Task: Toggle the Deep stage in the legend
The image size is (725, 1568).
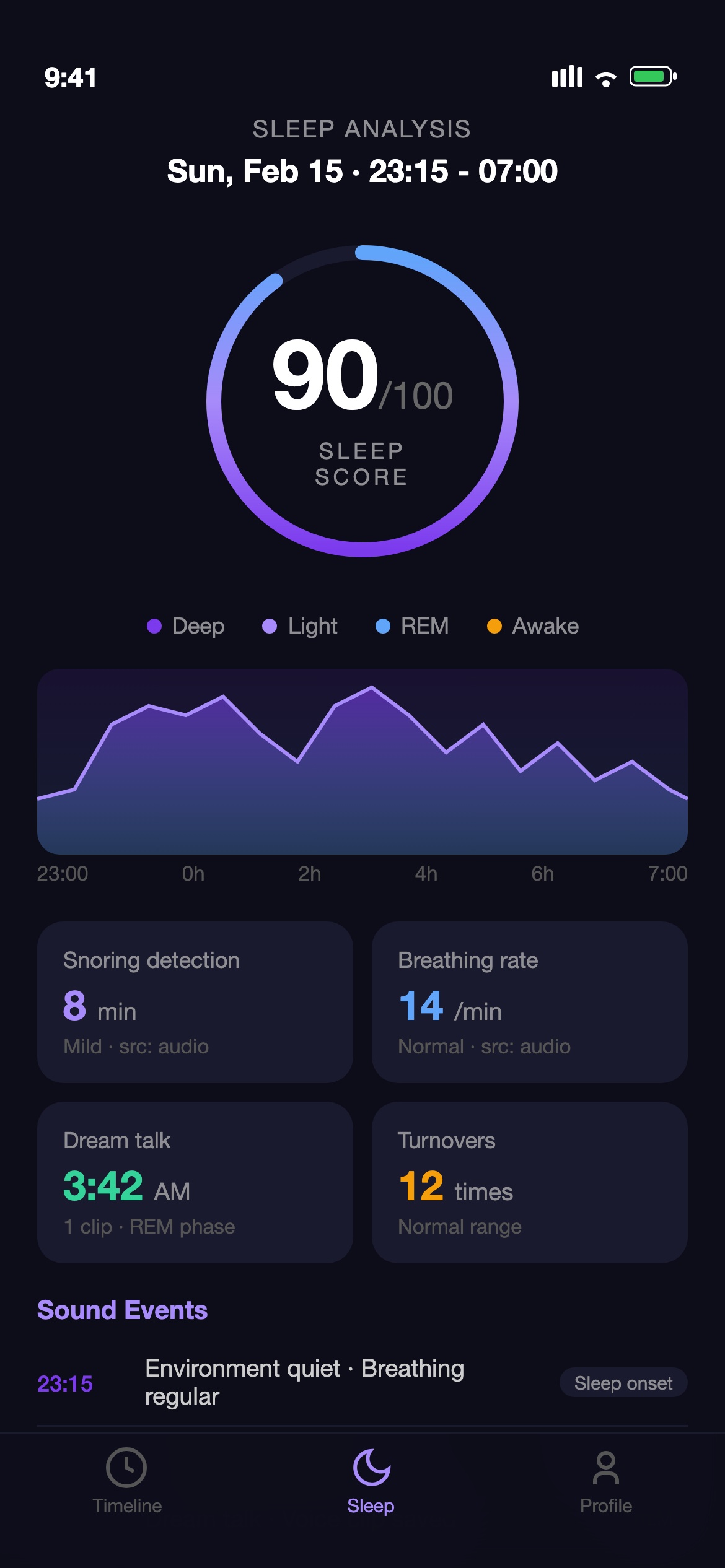Action: (x=185, y=626)
